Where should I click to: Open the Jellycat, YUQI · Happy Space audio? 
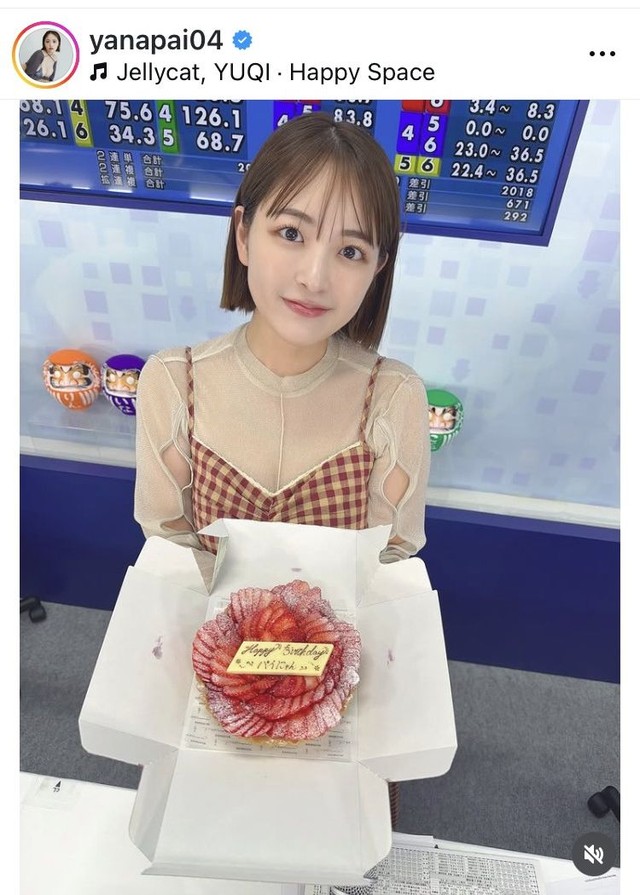(262, 72)
